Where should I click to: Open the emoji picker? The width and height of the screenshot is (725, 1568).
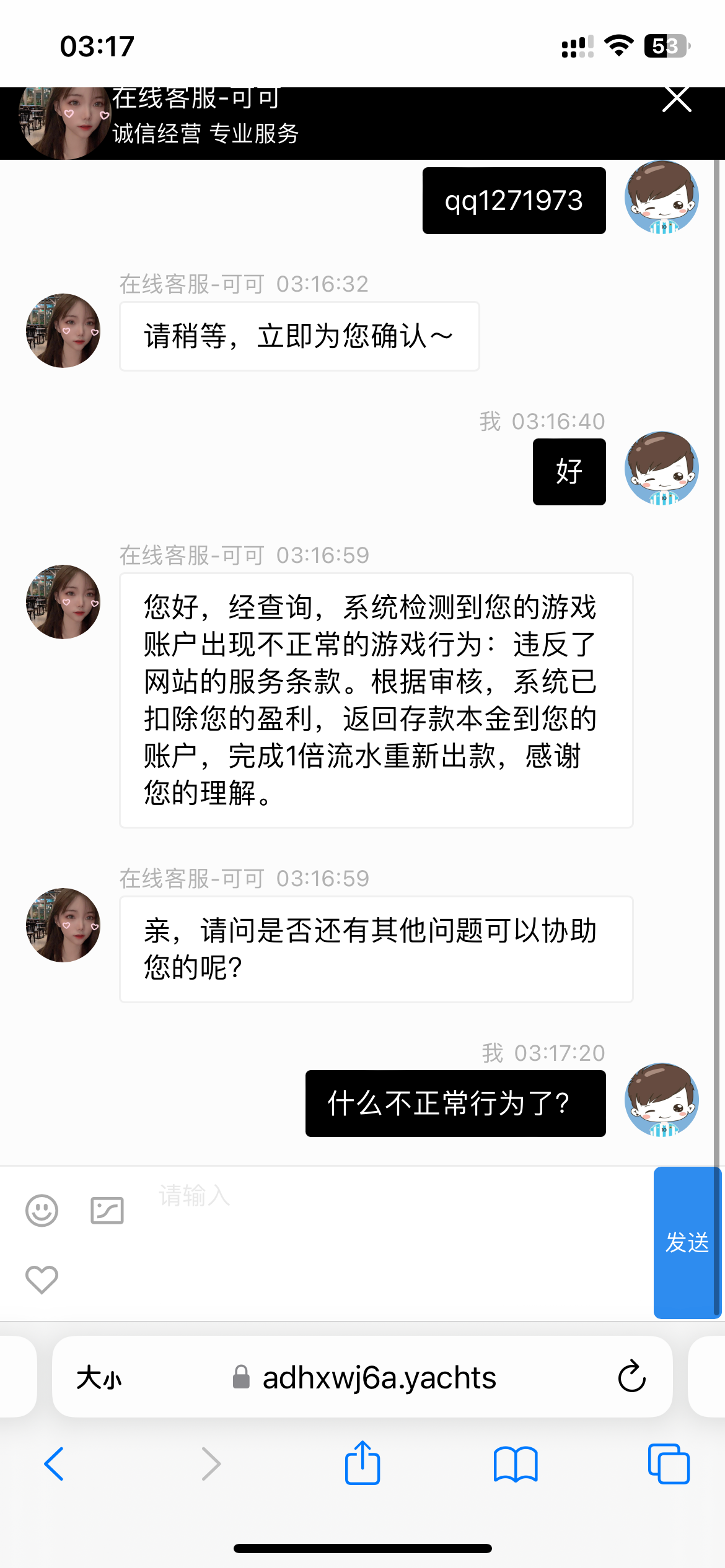(x=42, y=1210)
